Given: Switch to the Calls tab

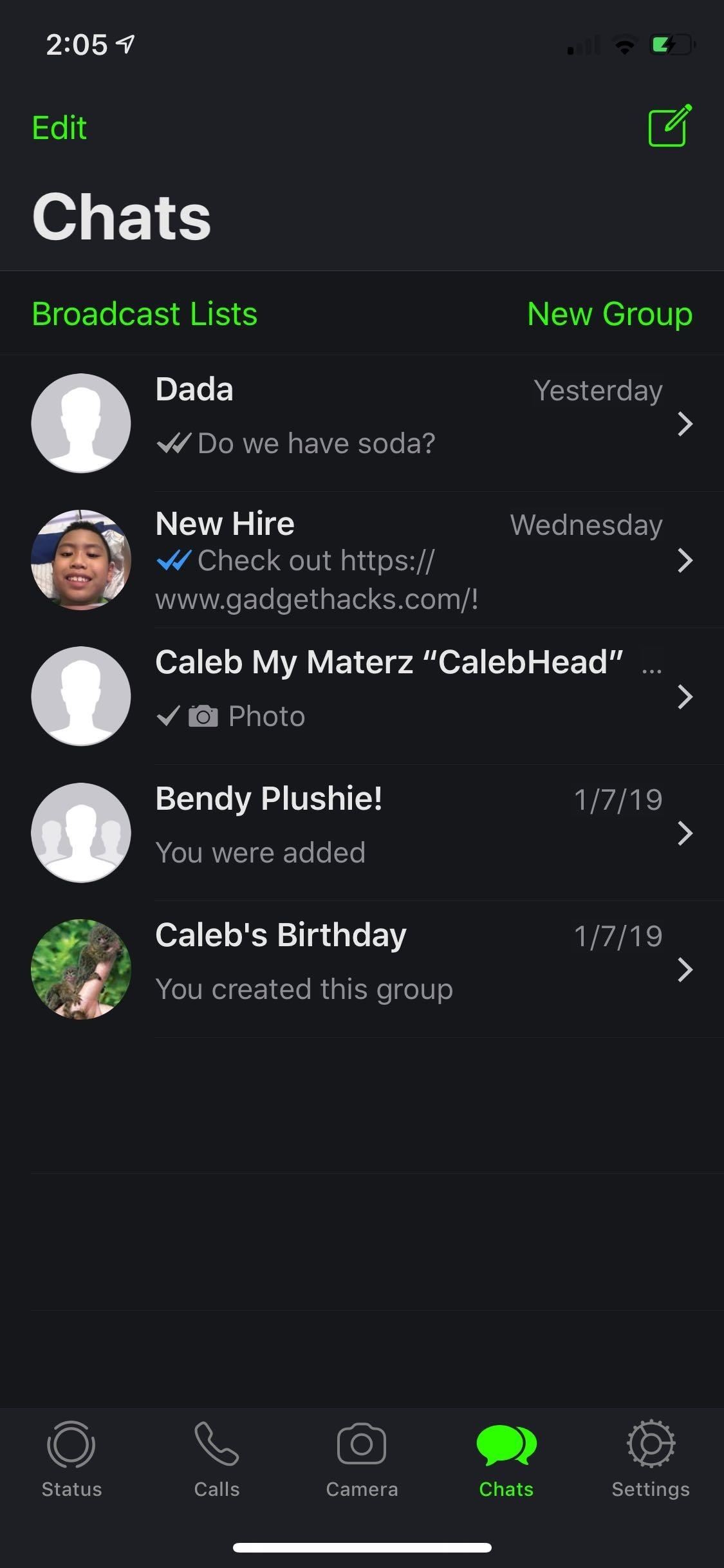Looking at the screenshot, I should (217, 1459).
